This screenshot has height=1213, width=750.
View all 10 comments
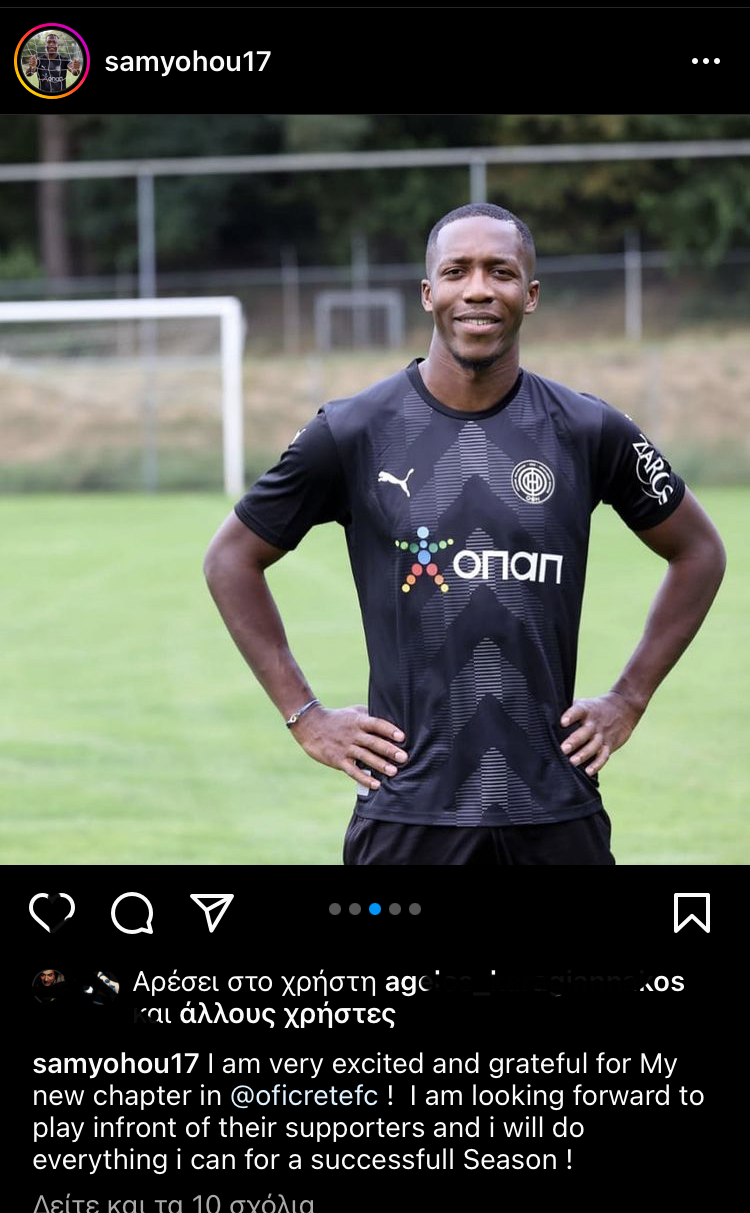pyautogui.click(x=174, y=1203)
